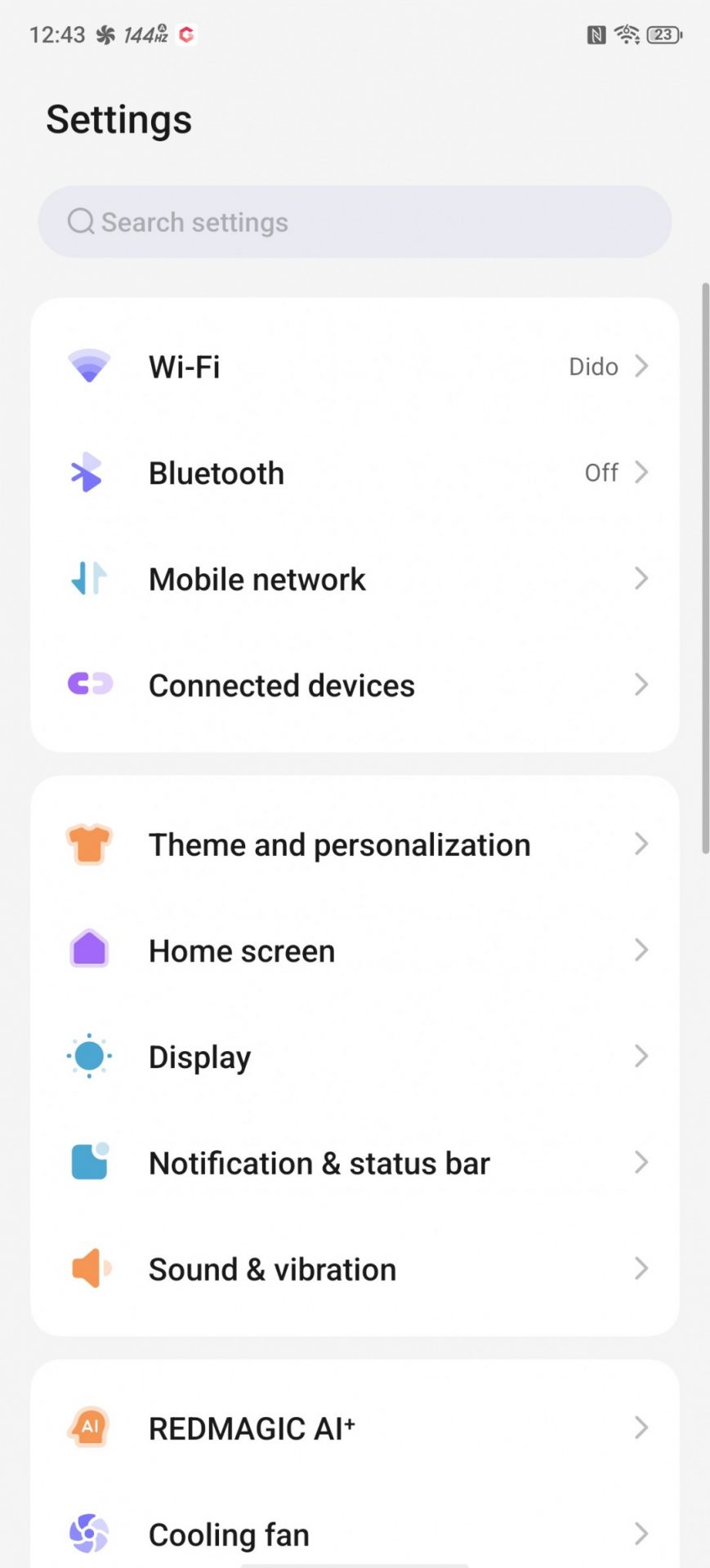Open Connected devices
This screenshot has width=710, height=1568.
(355, 685)
